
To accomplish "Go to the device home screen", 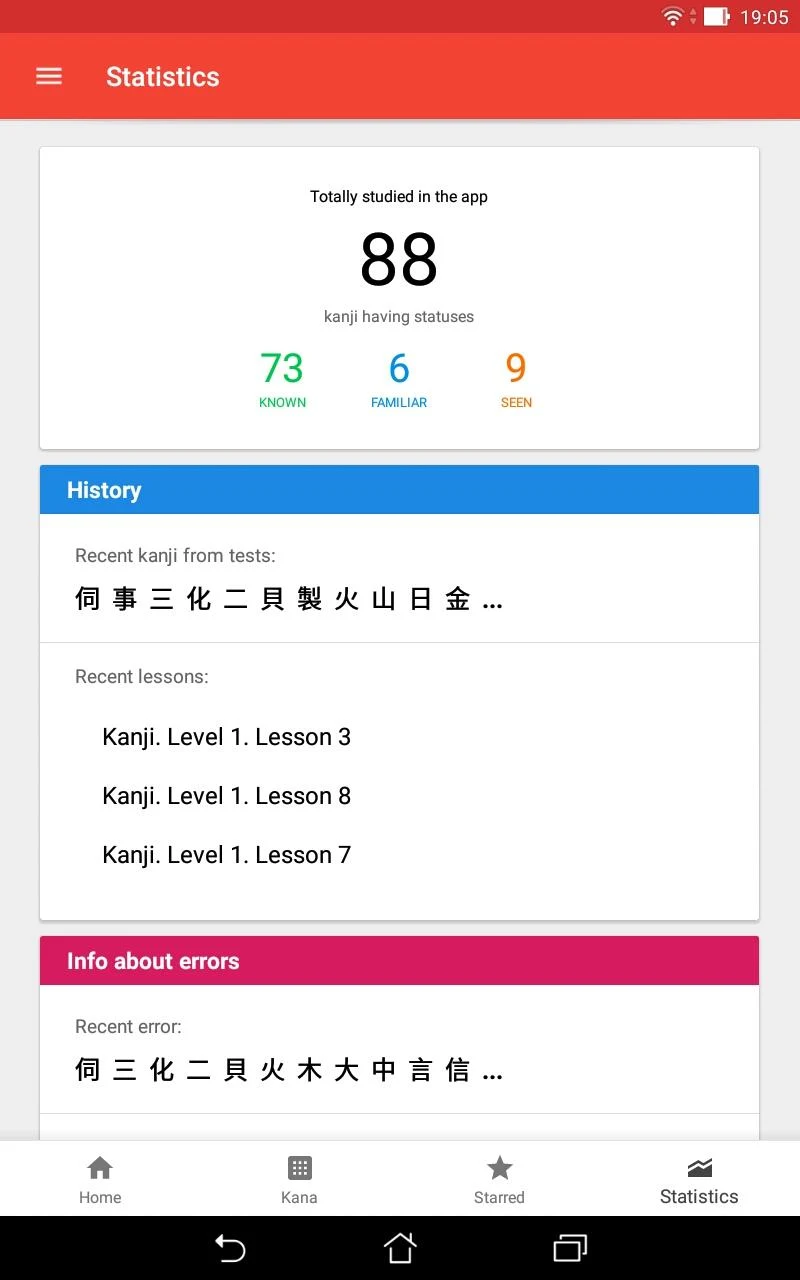I will (400, 1248).
